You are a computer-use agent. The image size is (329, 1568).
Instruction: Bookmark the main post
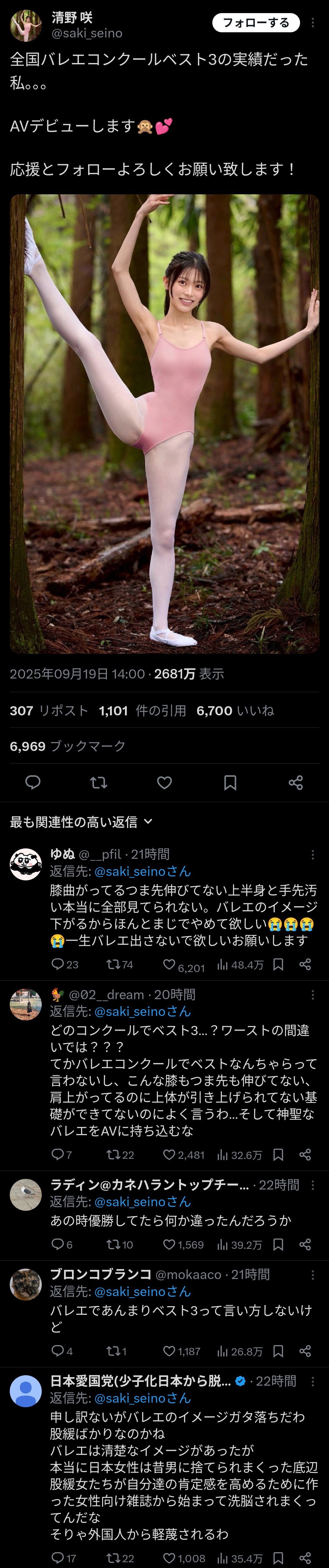coord(230,782)
